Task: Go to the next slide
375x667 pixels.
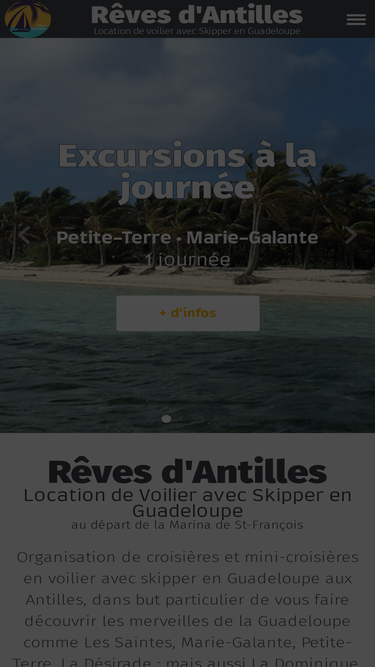Action: (351, 235)
